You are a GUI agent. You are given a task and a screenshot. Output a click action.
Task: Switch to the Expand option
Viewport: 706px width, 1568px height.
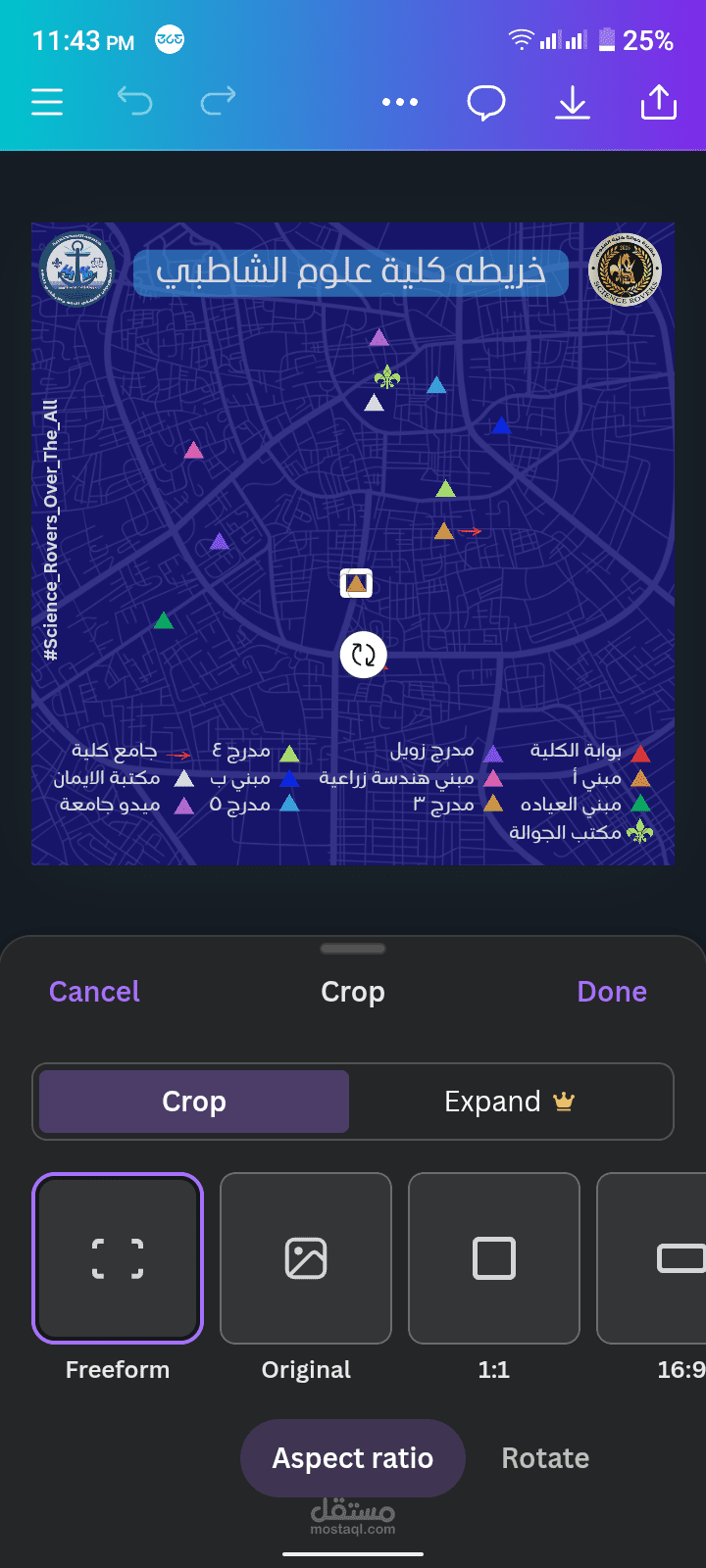510,1102
